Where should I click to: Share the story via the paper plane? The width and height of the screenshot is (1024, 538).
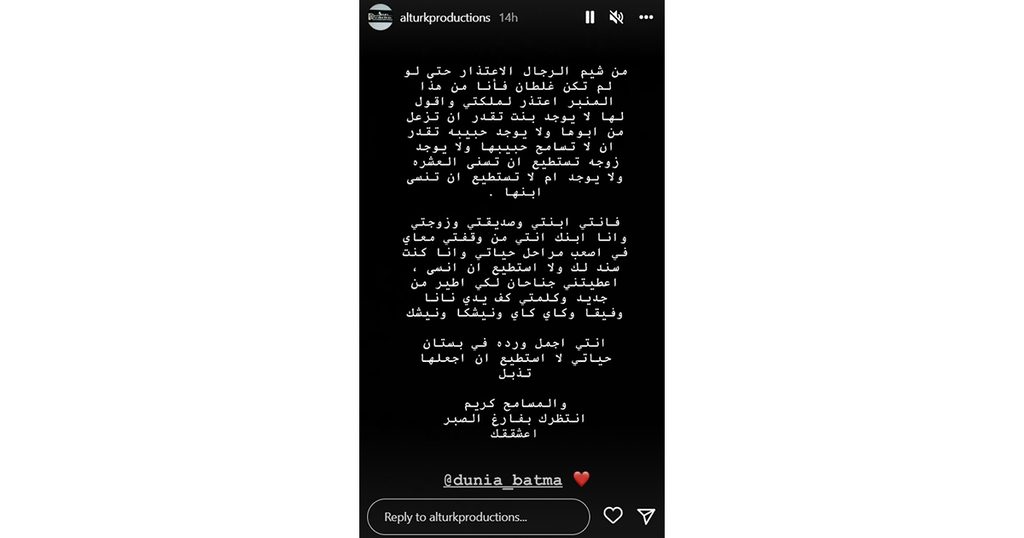(646, 516)
